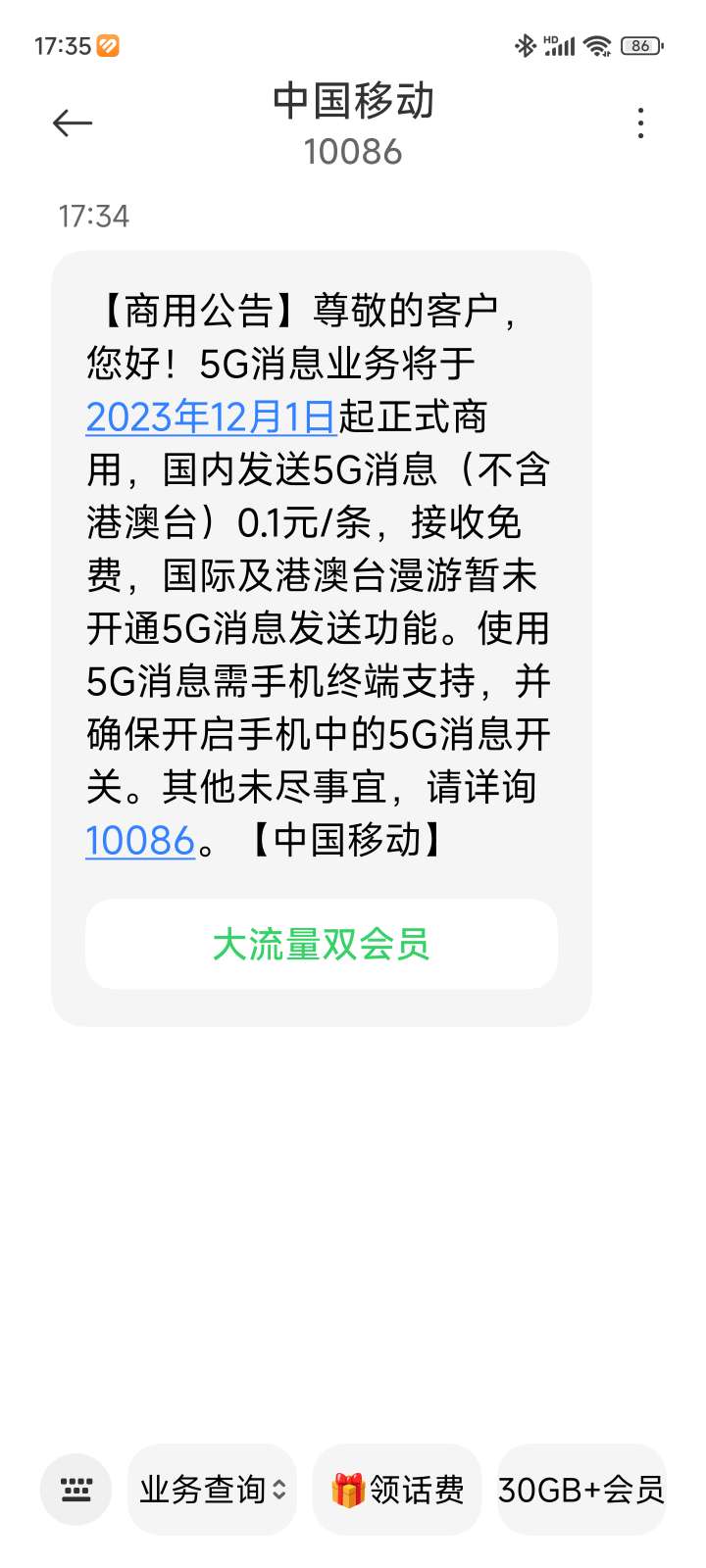Tap the orange security icon beside the clock
The width and height of the screenshot is (706, 1568).
click(108, 44)
